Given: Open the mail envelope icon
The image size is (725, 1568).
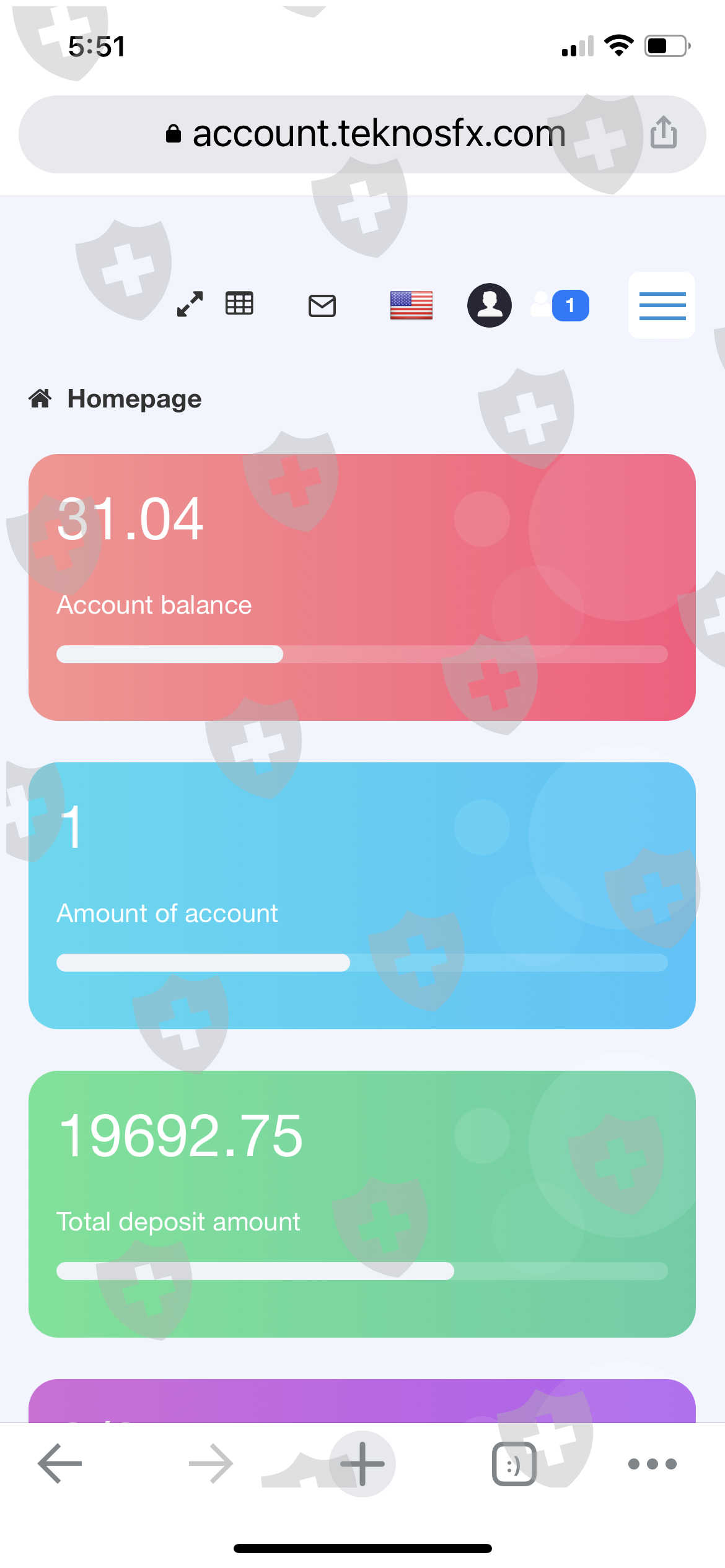Looking at the screenshot, I should click(322, 305).
